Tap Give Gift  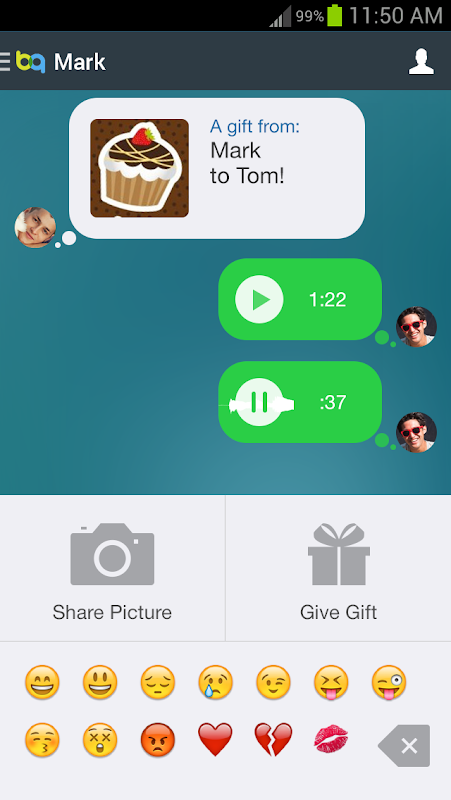(338, 569)
